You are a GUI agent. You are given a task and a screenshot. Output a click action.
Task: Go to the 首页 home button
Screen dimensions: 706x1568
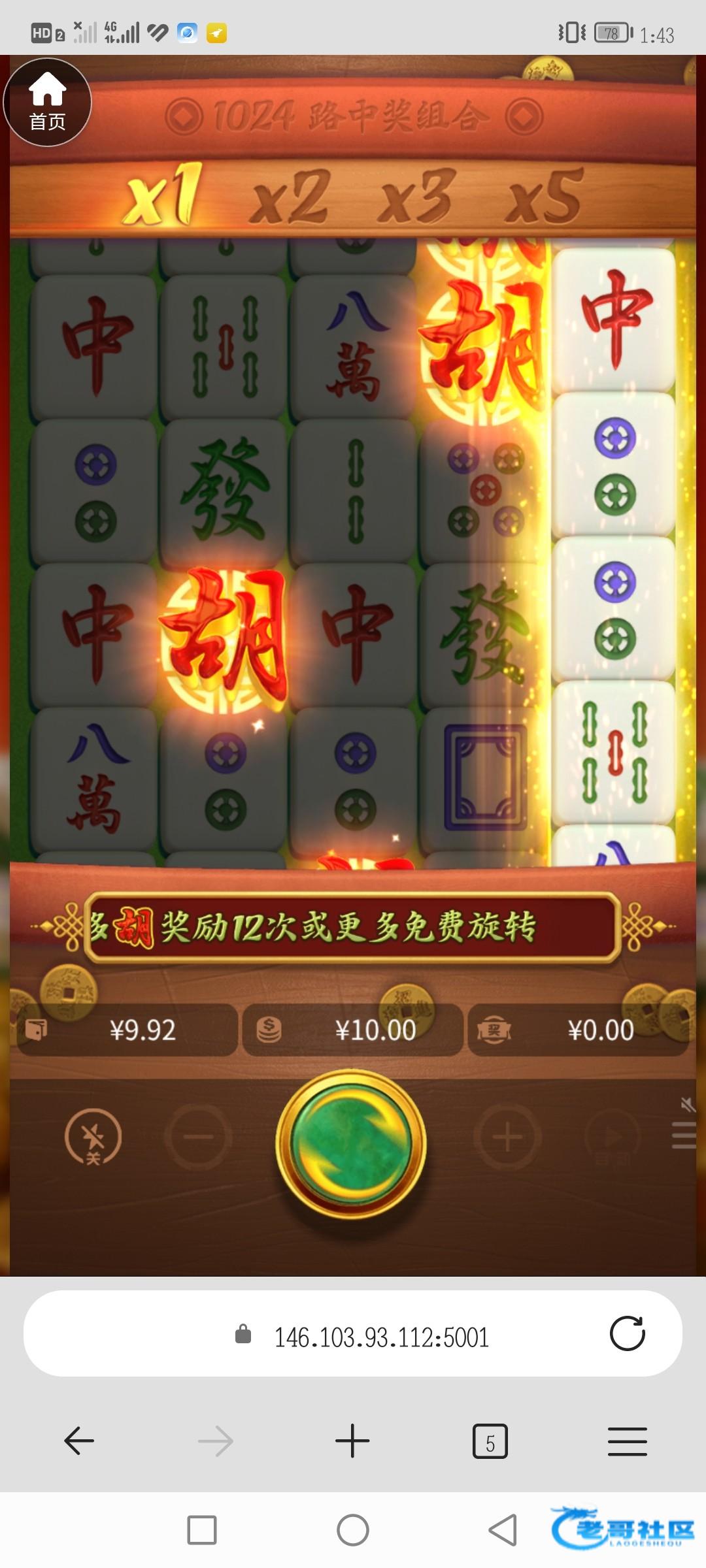47,103
